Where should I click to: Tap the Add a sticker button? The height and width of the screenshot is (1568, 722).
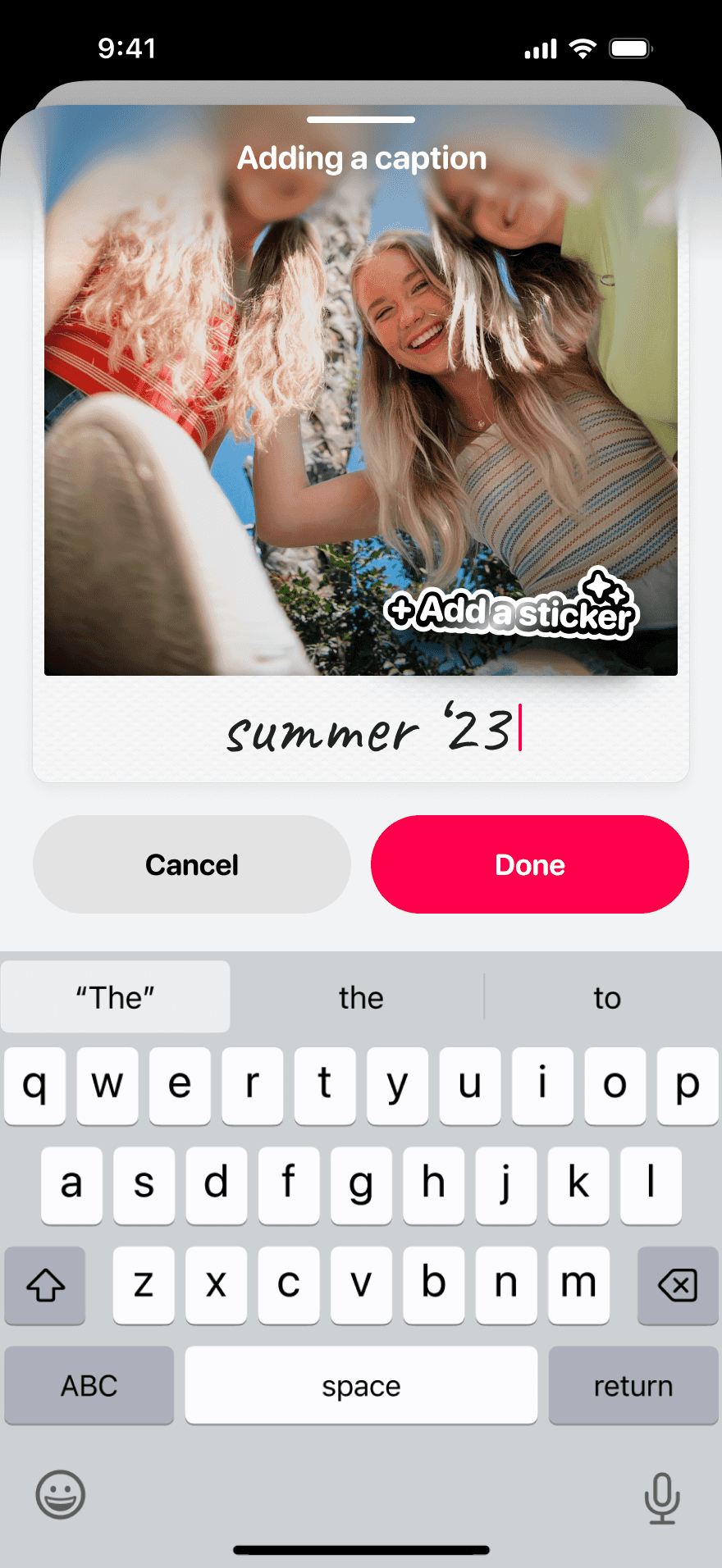pyautogui.click(x=510, y=609)
